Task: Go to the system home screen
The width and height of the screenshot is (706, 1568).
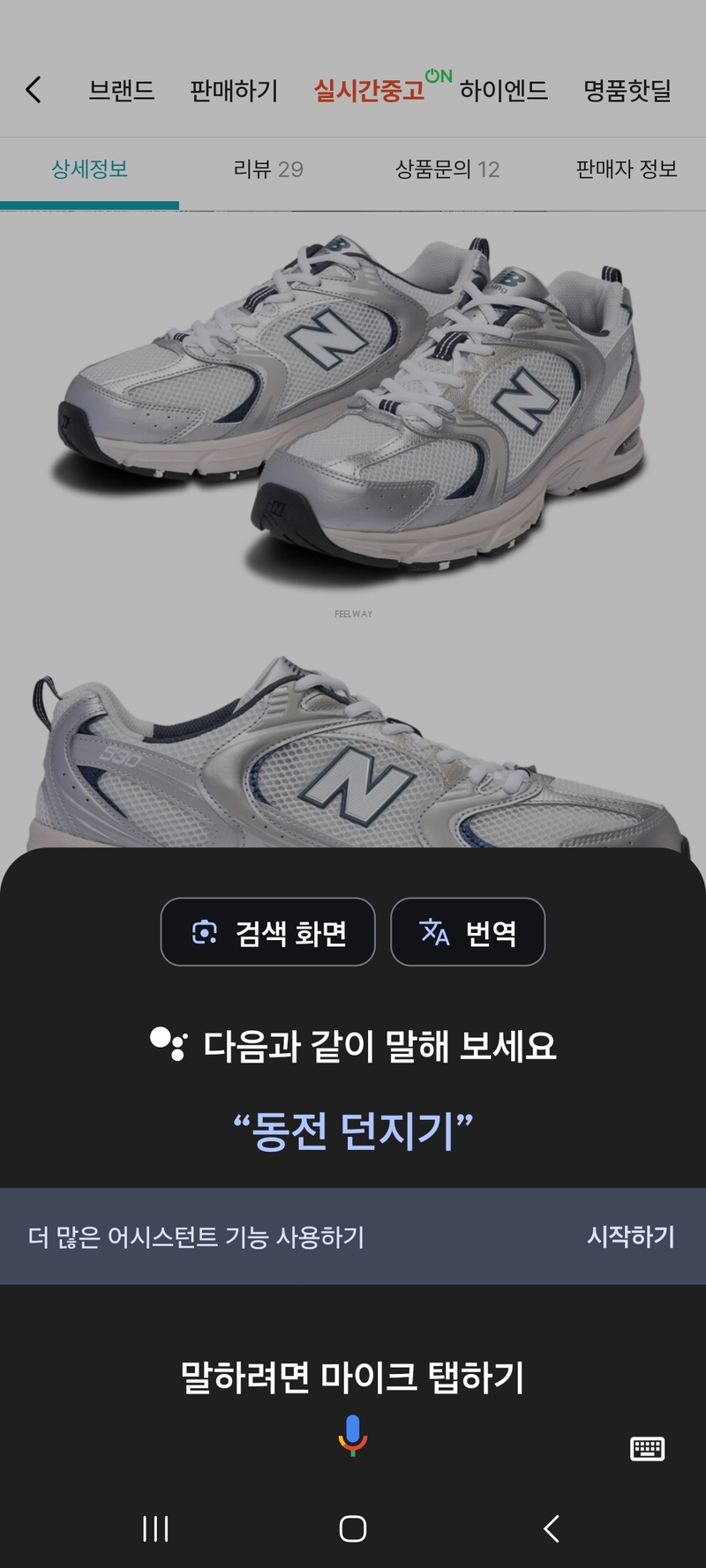Action: 353,1528
